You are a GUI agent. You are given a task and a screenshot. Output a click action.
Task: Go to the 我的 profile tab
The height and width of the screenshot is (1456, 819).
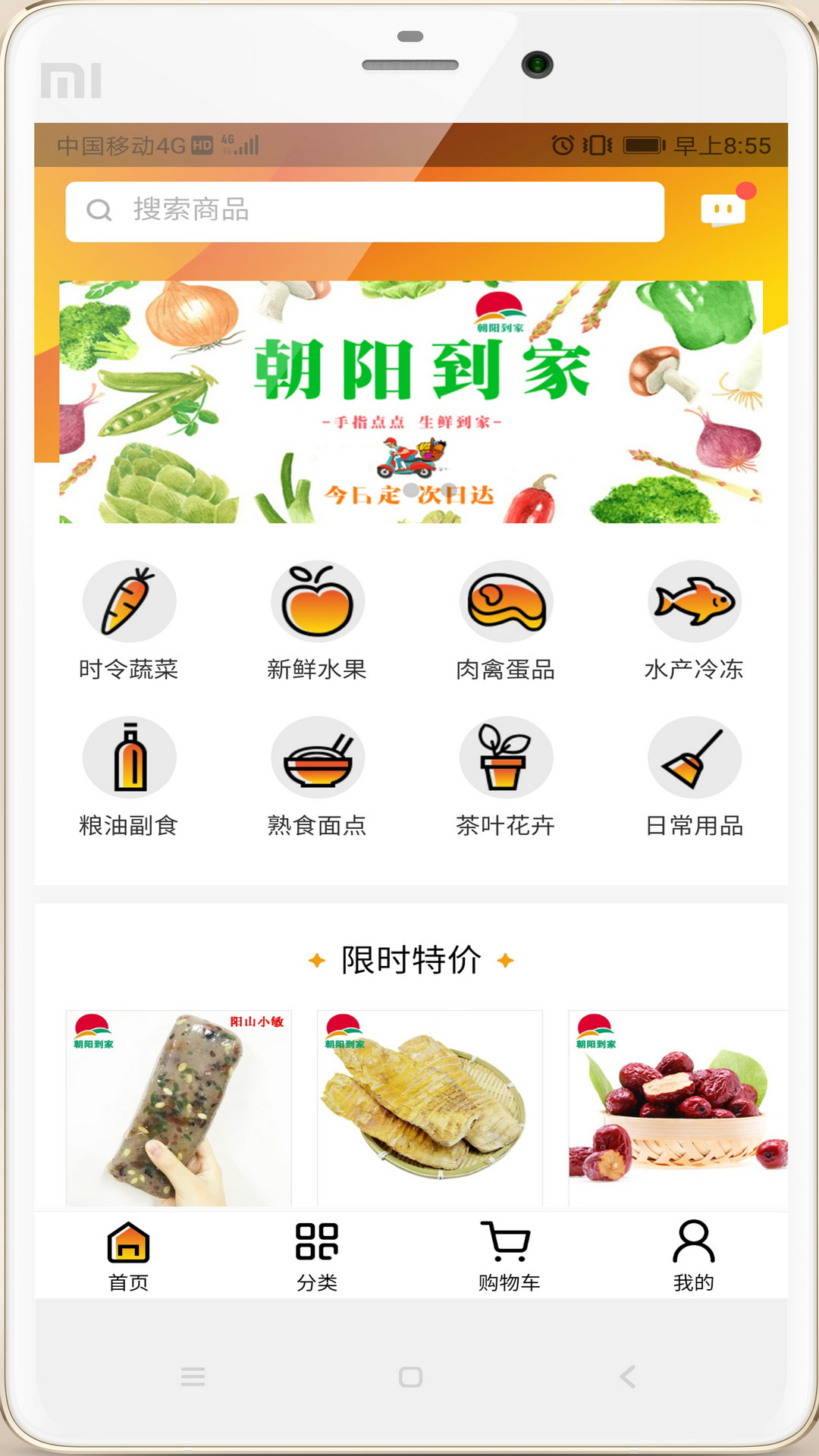click(x=694, y=1253)
